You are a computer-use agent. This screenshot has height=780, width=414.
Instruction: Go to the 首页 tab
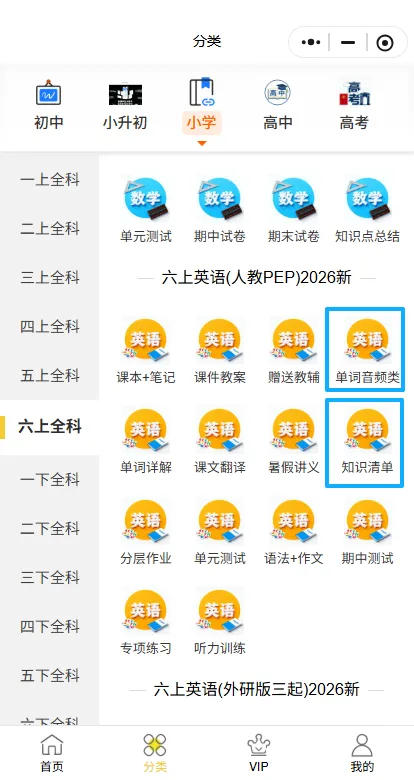(x=52, y=753)
